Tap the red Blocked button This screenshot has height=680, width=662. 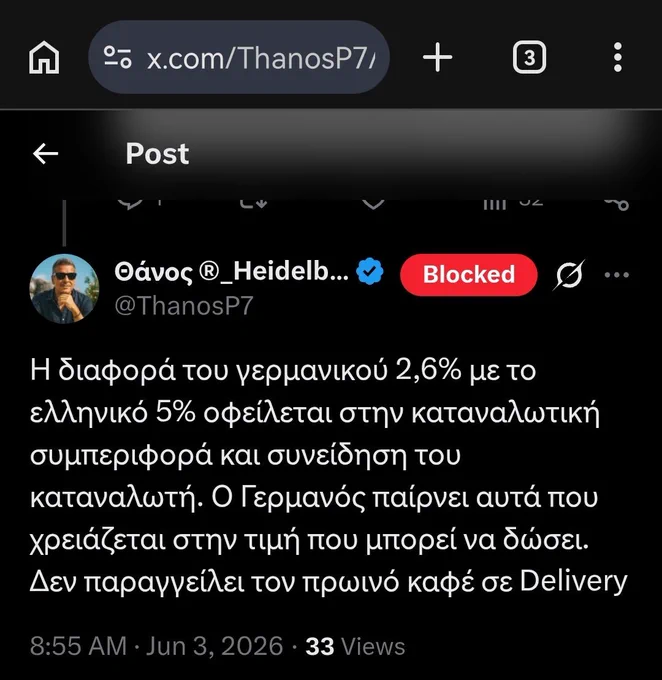469,275
